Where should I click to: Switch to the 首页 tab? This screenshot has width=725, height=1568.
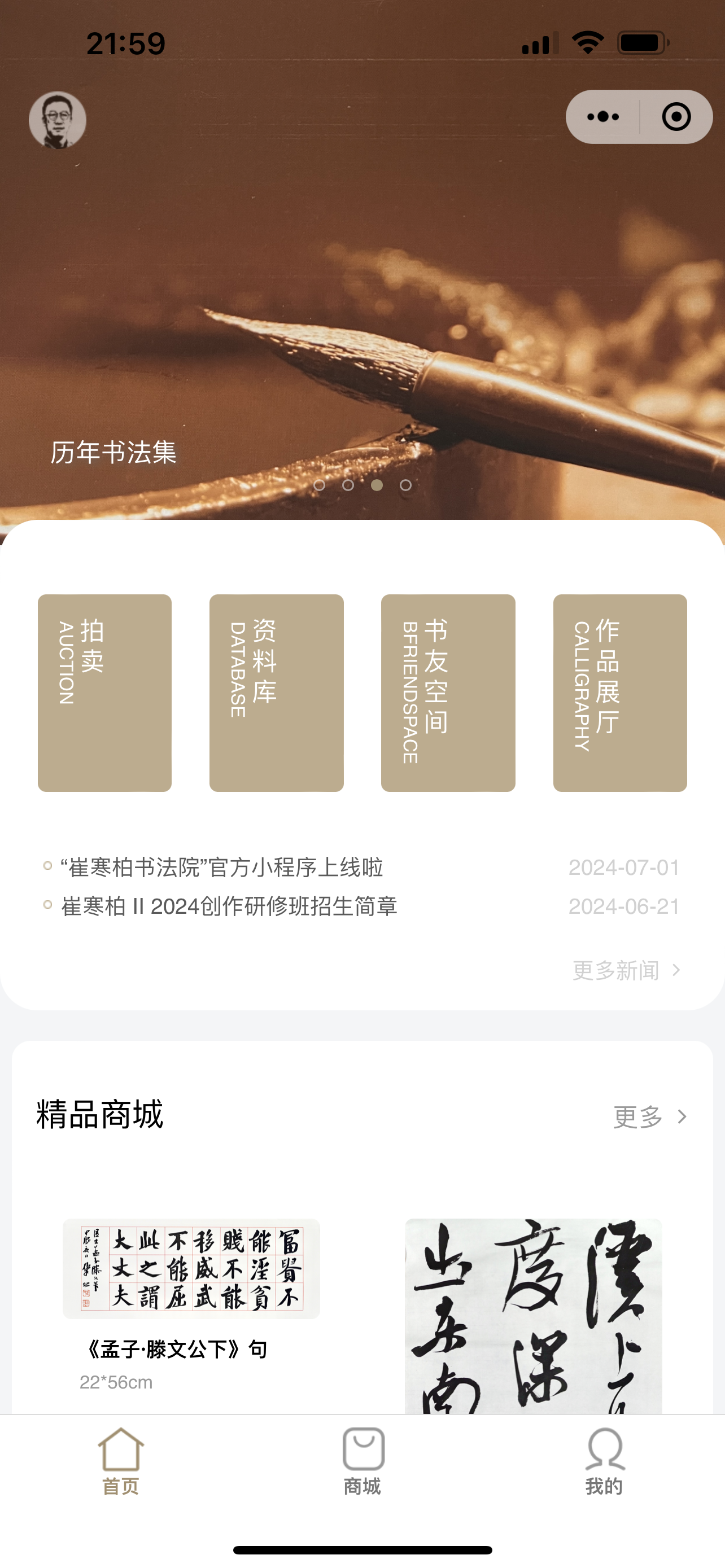click(x=120, y=1461)
